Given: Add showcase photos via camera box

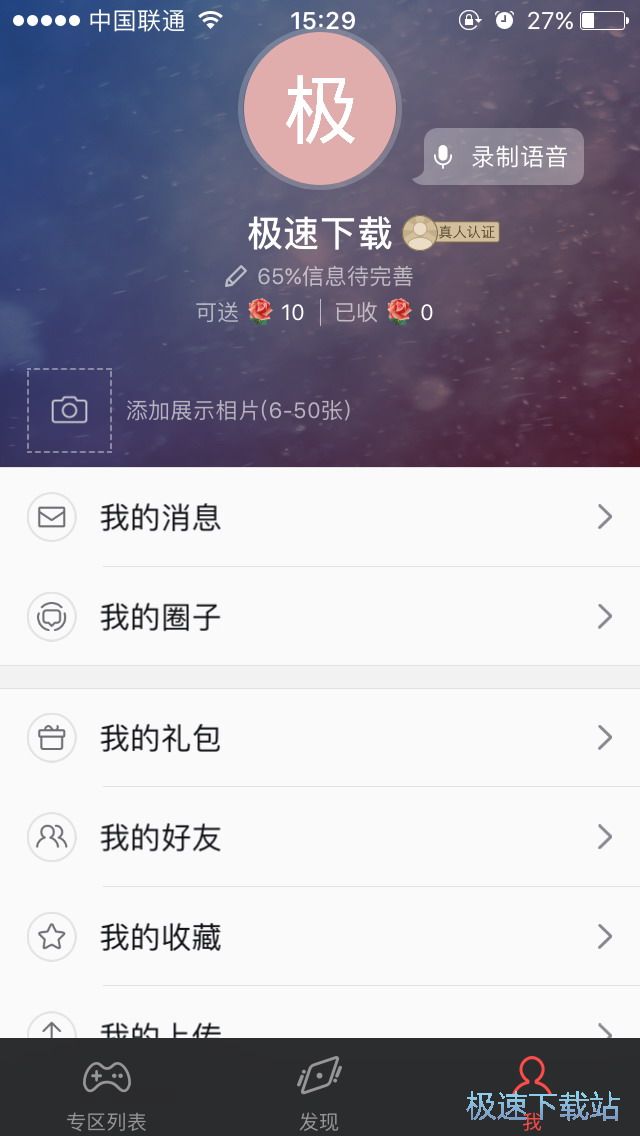Looking at the screenshot, I should (69, 410).
